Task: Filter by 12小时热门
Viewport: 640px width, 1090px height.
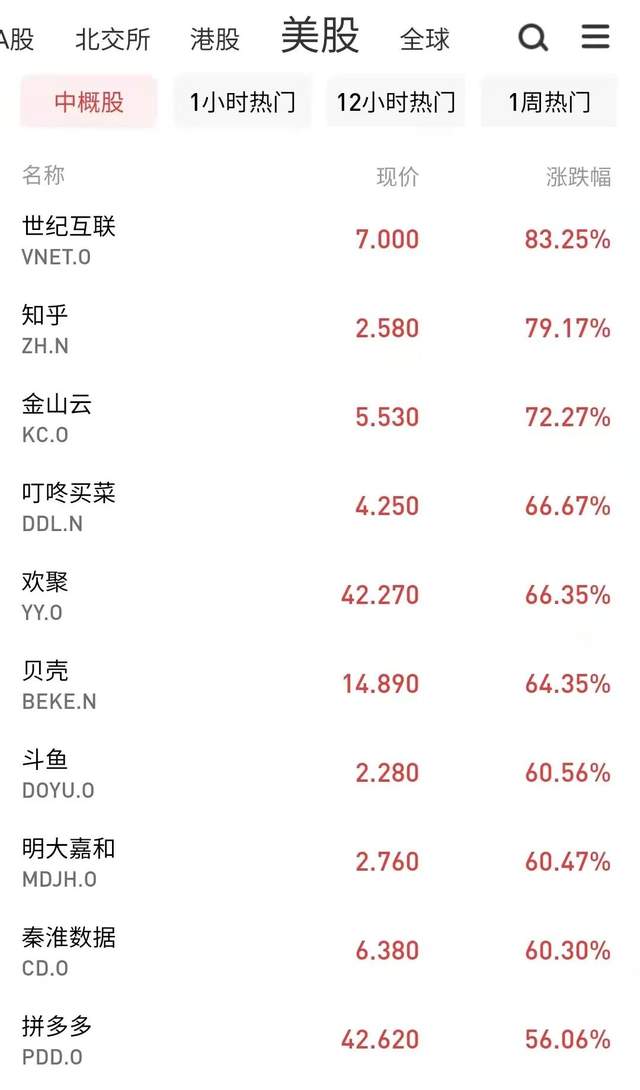Action: coord(396,102)
